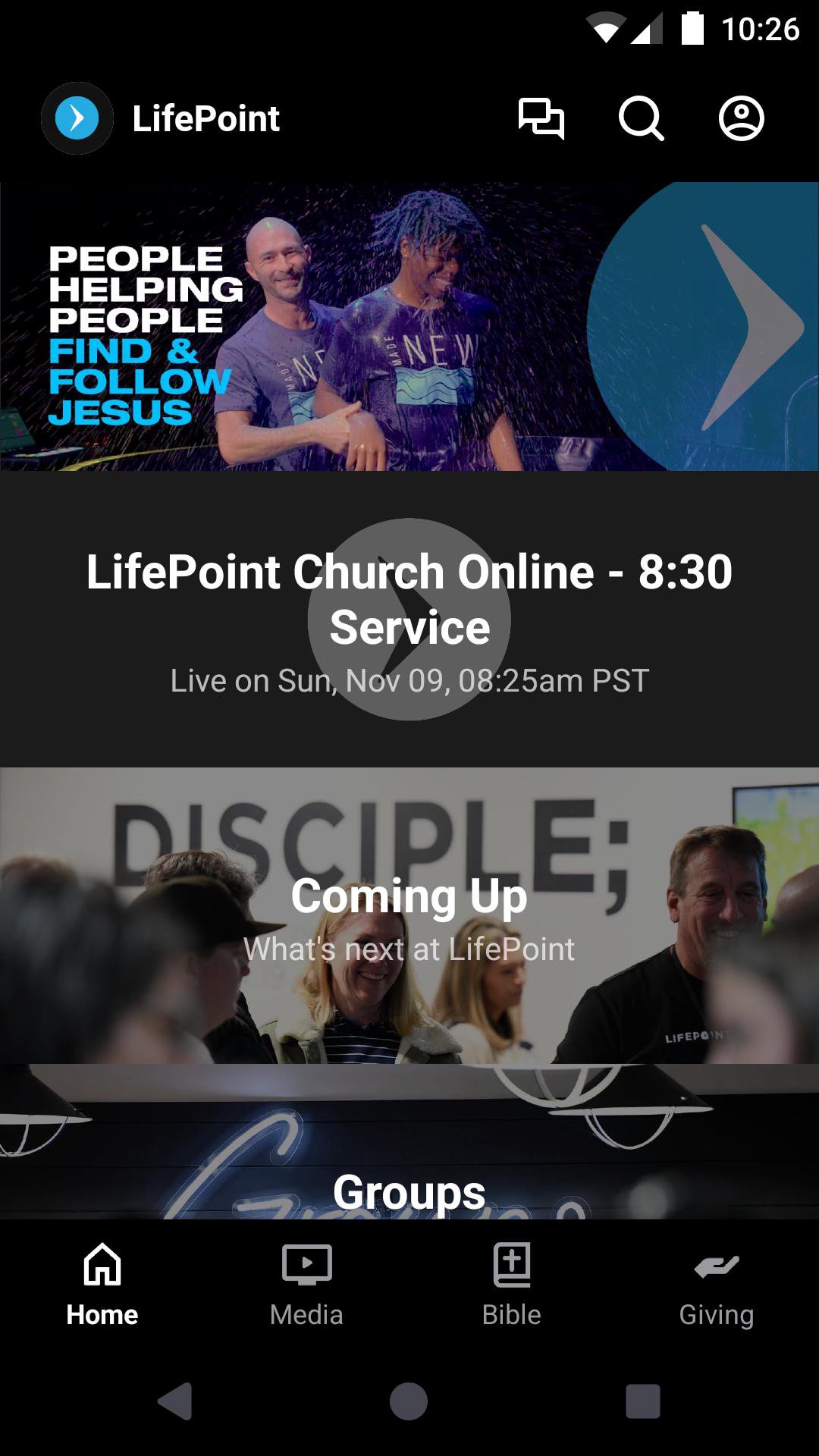819x1456 pixels.
Task: Tap the system back button
Action: tap(175, 1401)
